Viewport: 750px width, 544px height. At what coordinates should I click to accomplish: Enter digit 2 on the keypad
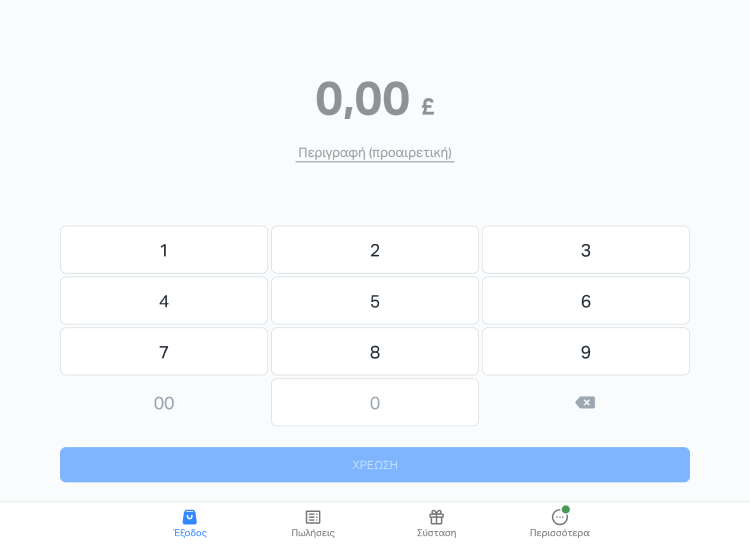(375, 250)
